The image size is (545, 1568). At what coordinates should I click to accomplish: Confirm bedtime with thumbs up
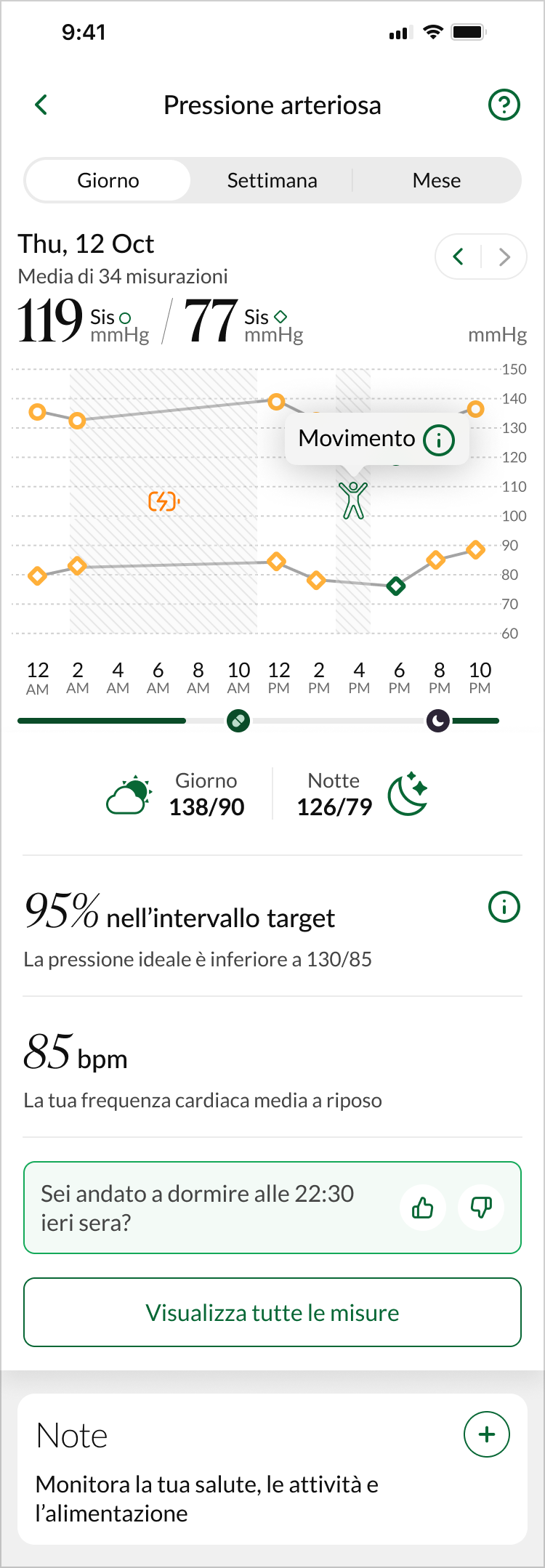[422, 1208]
